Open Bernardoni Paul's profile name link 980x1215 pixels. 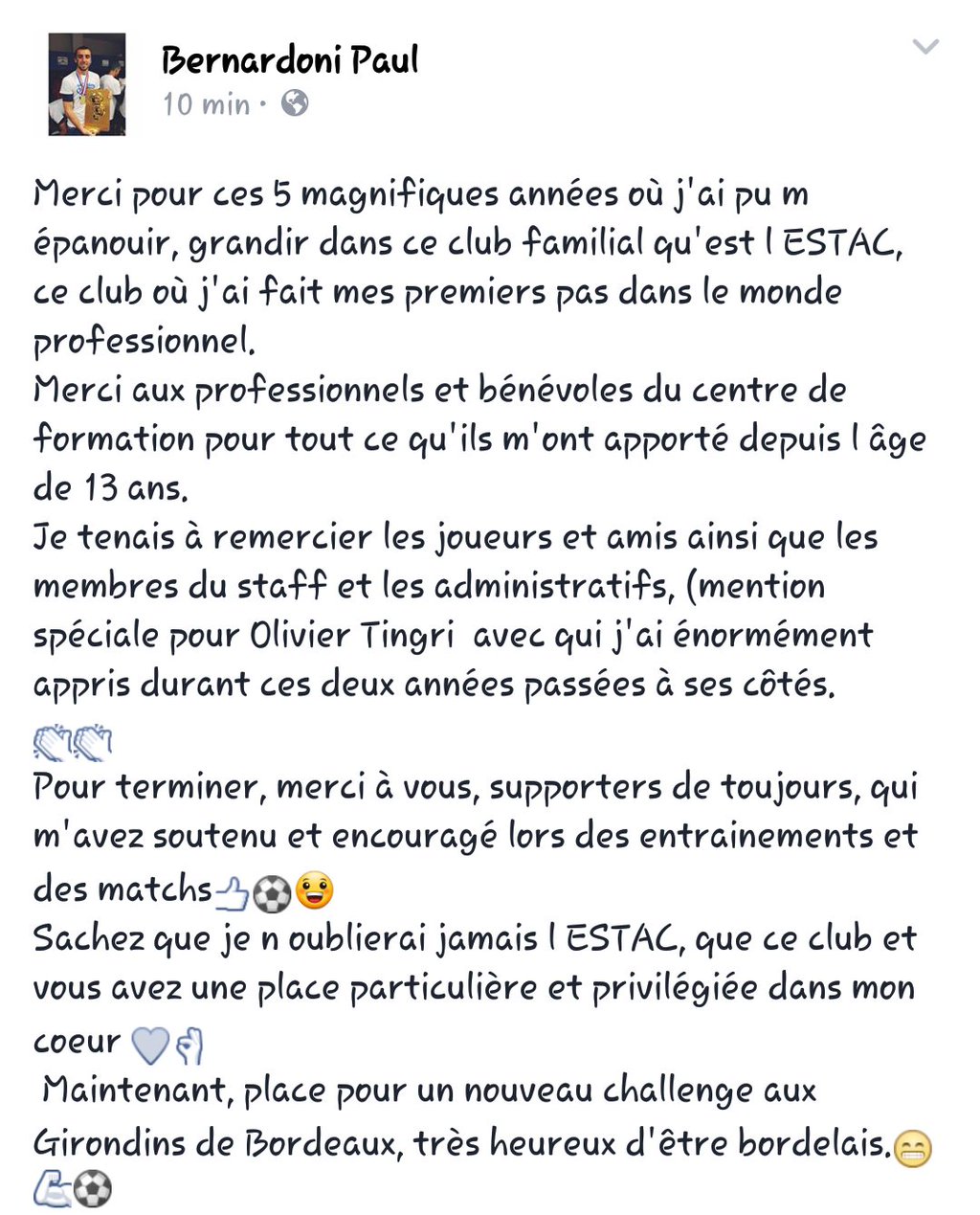(x=290, y=60)
